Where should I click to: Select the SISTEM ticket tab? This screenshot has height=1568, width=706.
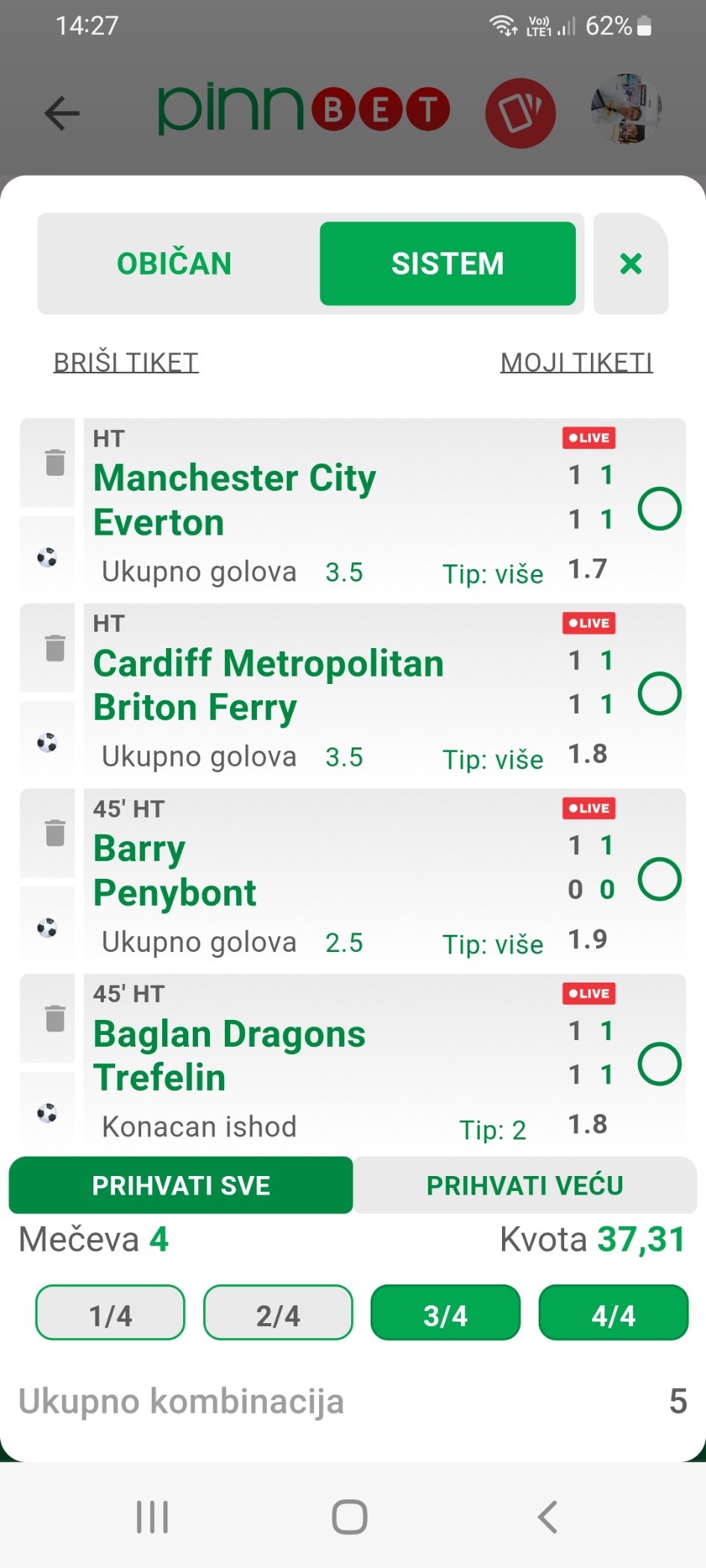pyautogui.click(x=448, y=264)
